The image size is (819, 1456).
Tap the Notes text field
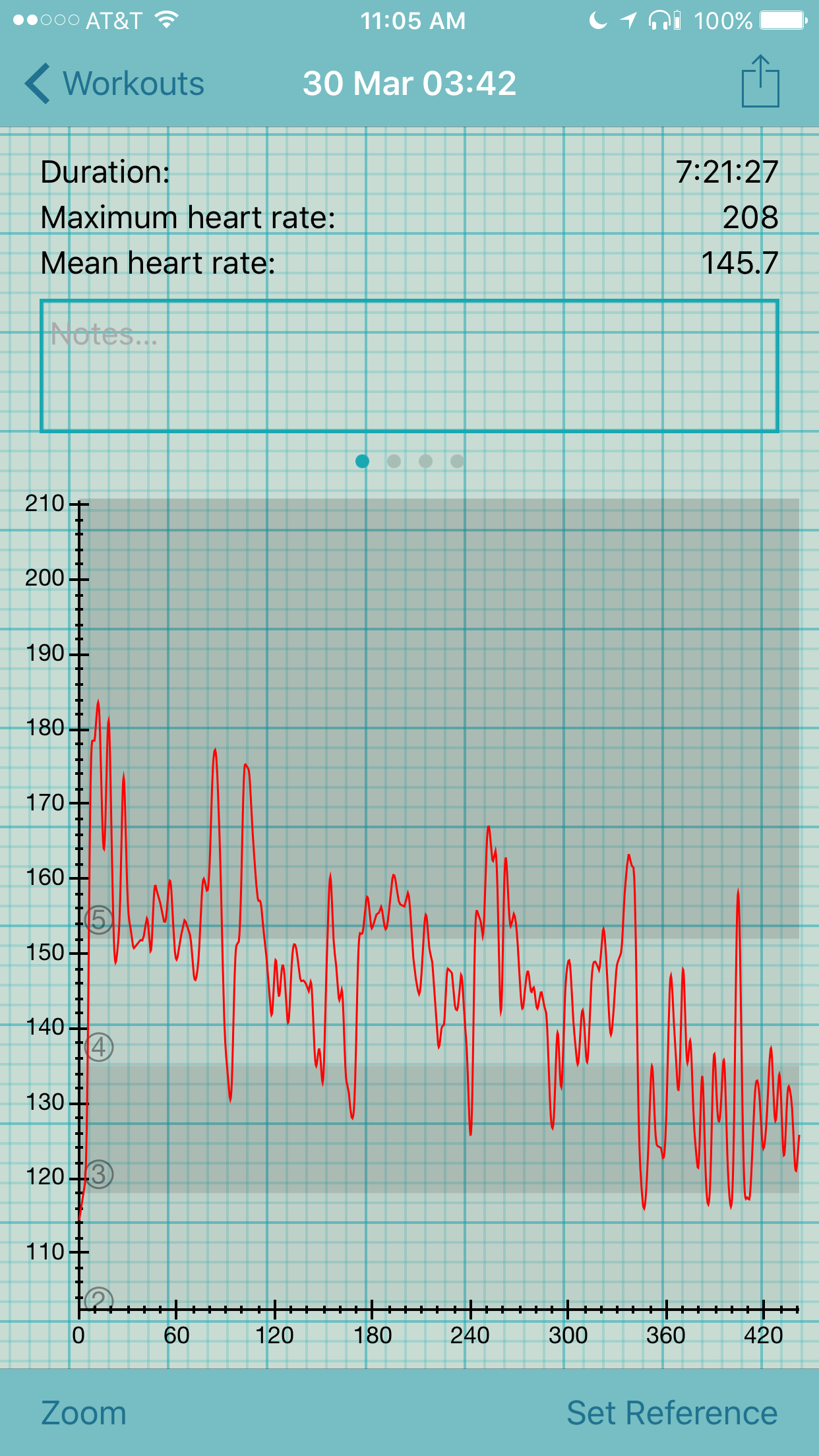[409, 366]
